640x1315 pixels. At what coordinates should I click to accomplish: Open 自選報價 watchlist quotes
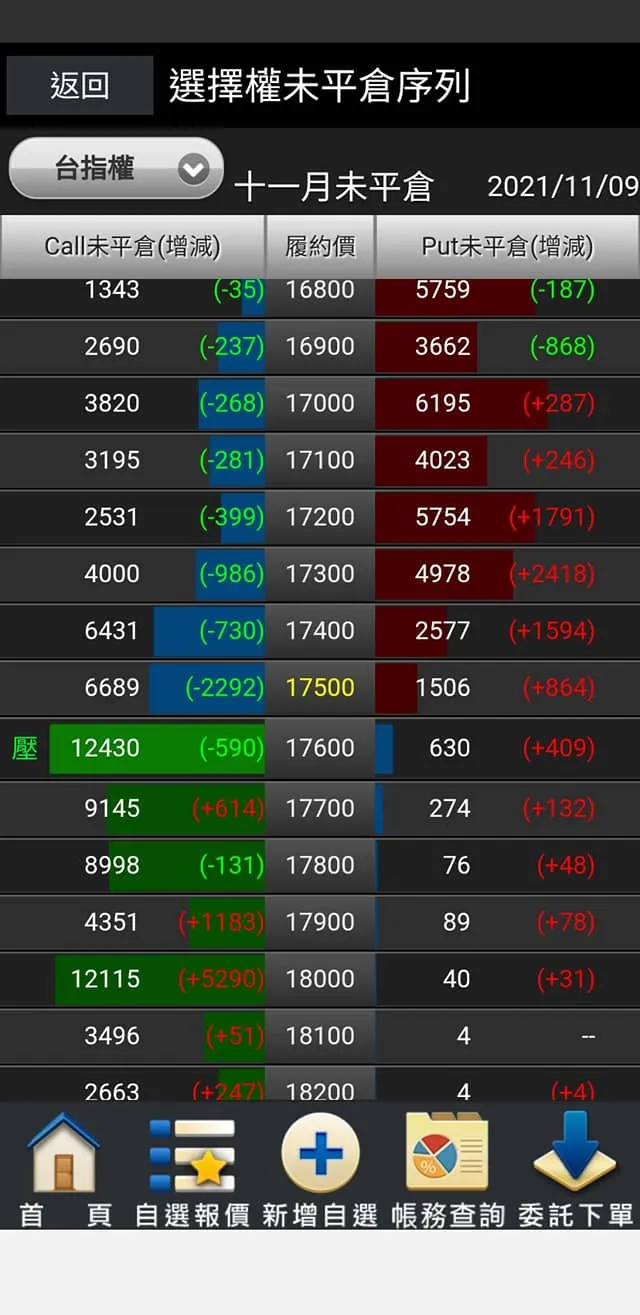192,1168
